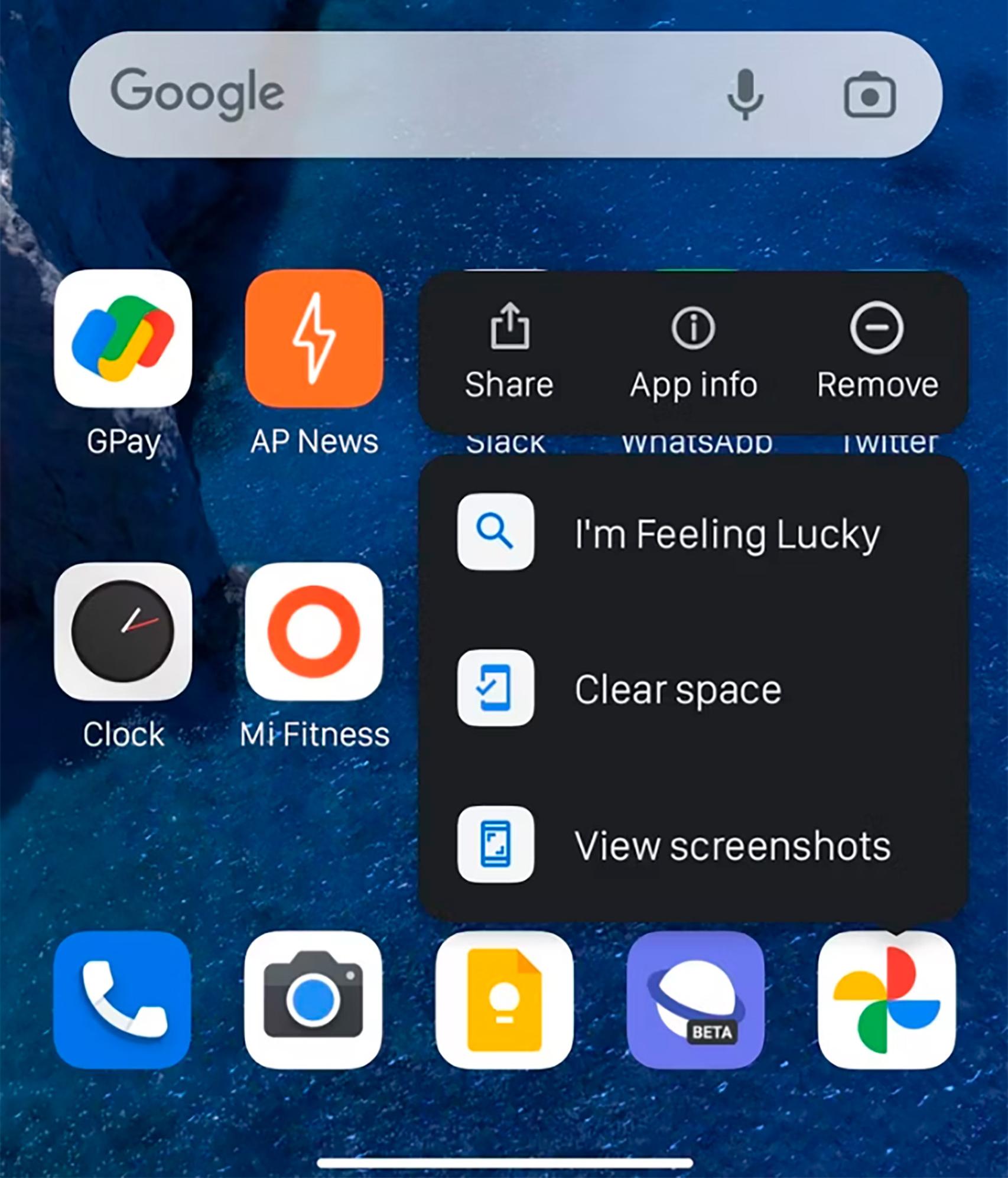Choose Remove in the popup menu
Viewport: 1008px width, 1178px height.
tap(877, 352)
